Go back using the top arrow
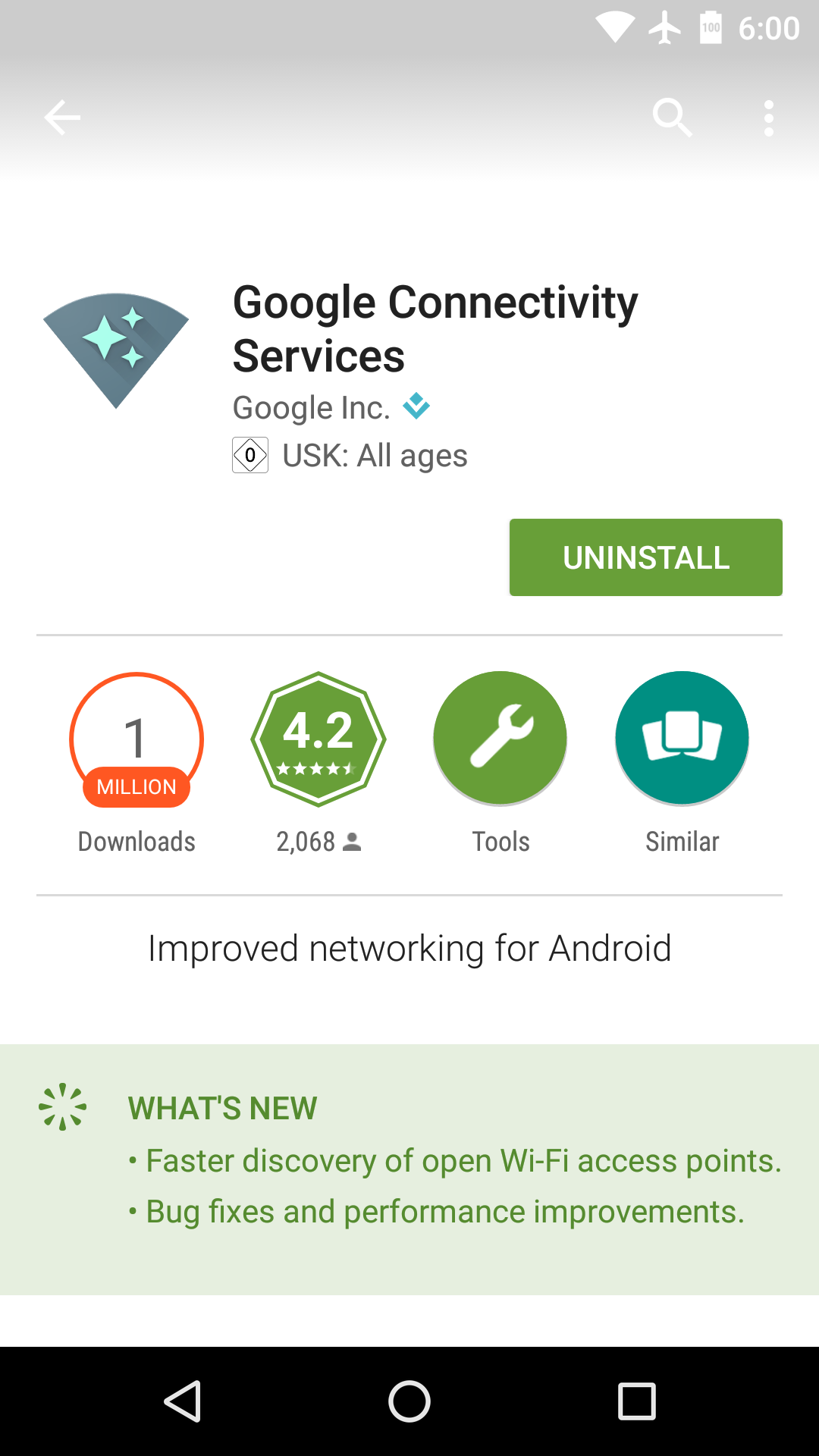 tap(62, 118)
